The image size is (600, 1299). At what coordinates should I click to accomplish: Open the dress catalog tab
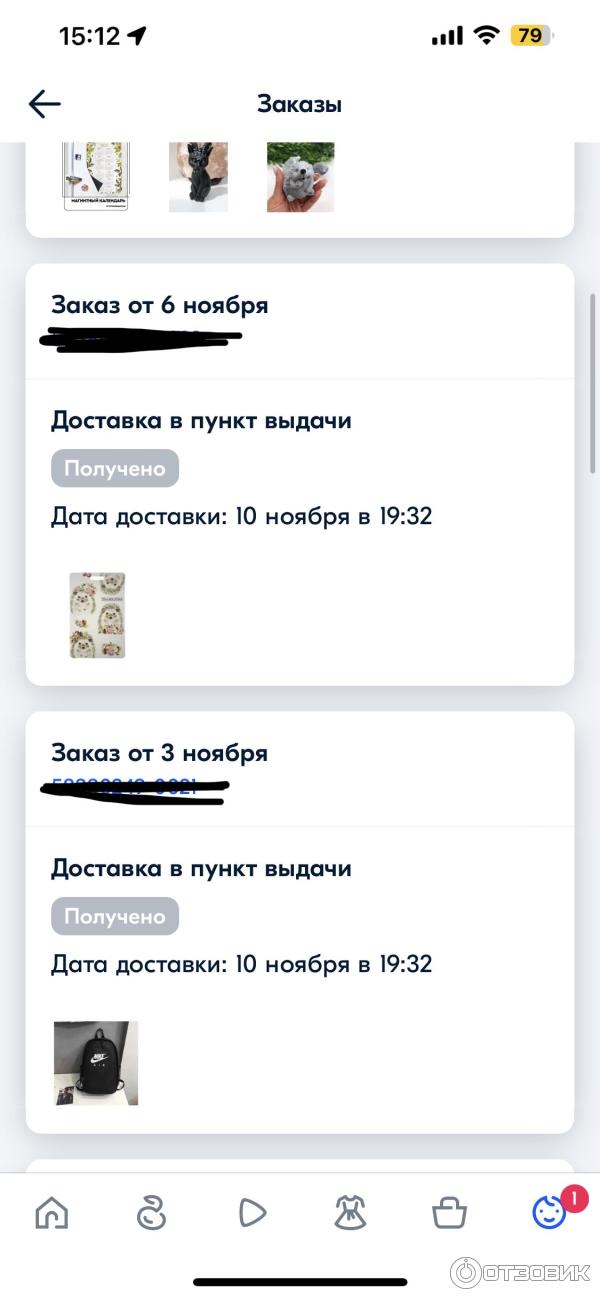click(350, 1213)
